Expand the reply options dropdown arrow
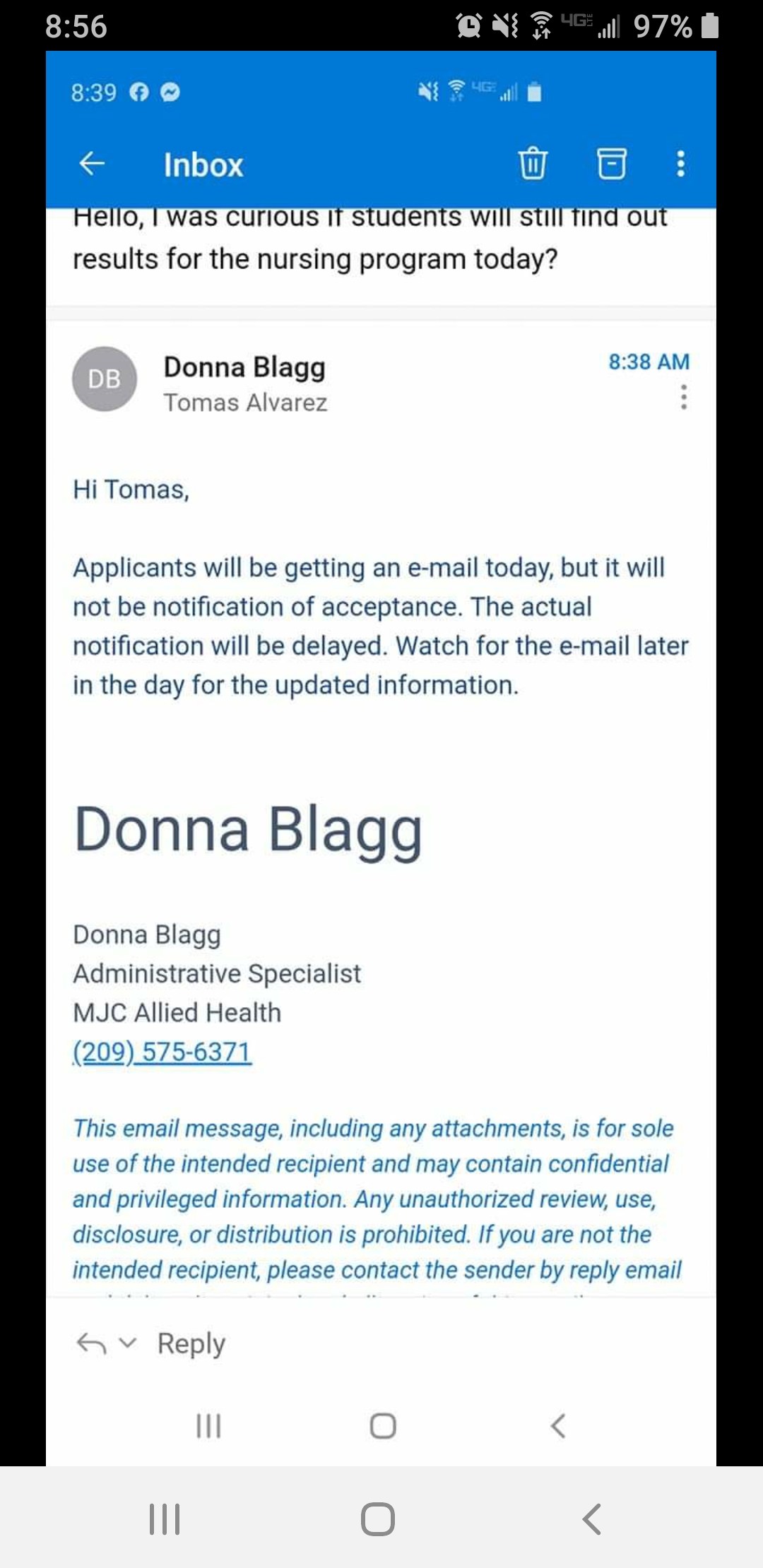Screen dimensions: 763x1568 pyautogui.click(x=128, y=1342)
